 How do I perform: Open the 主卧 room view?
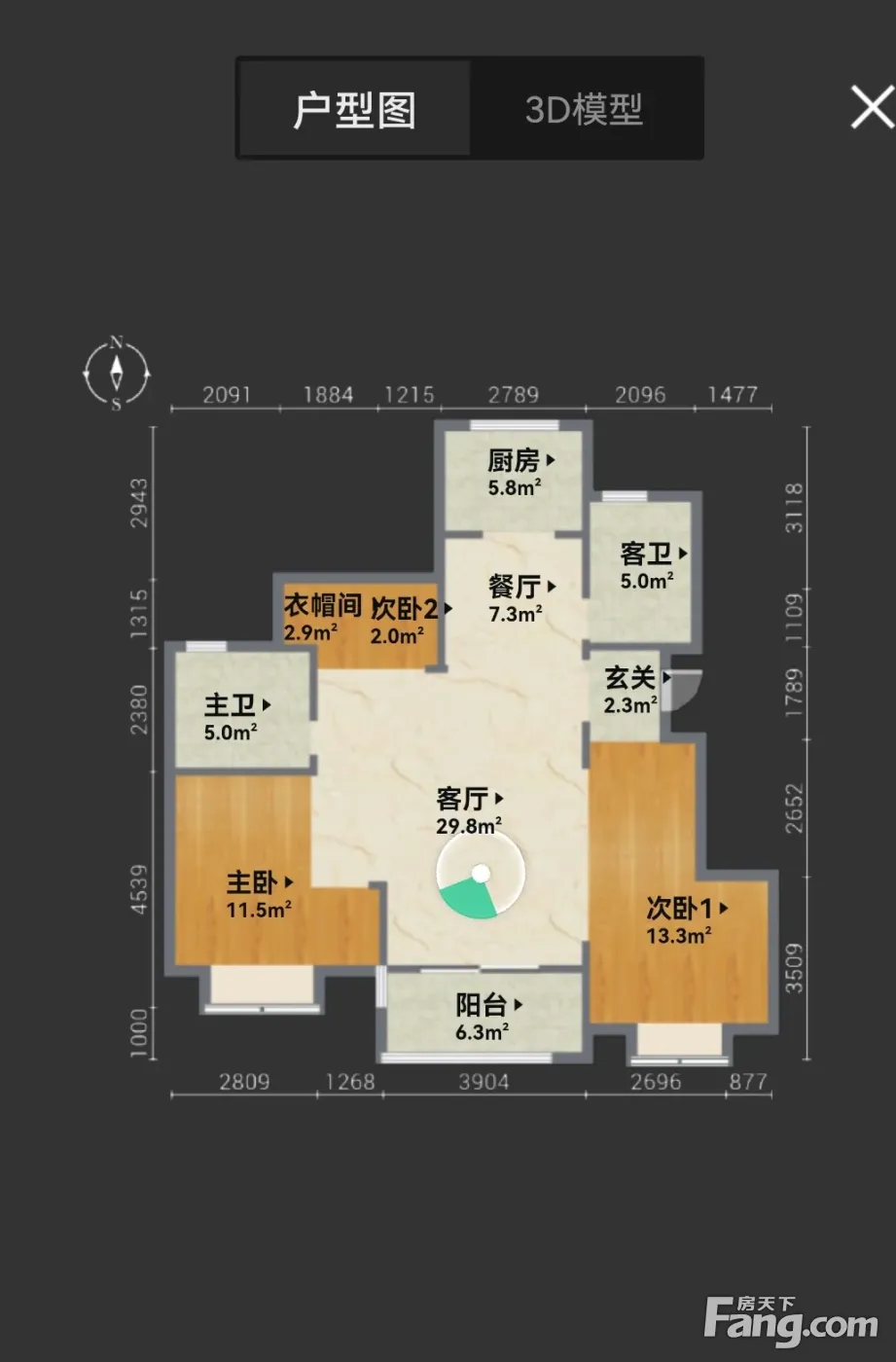click(x=260, y=882)
